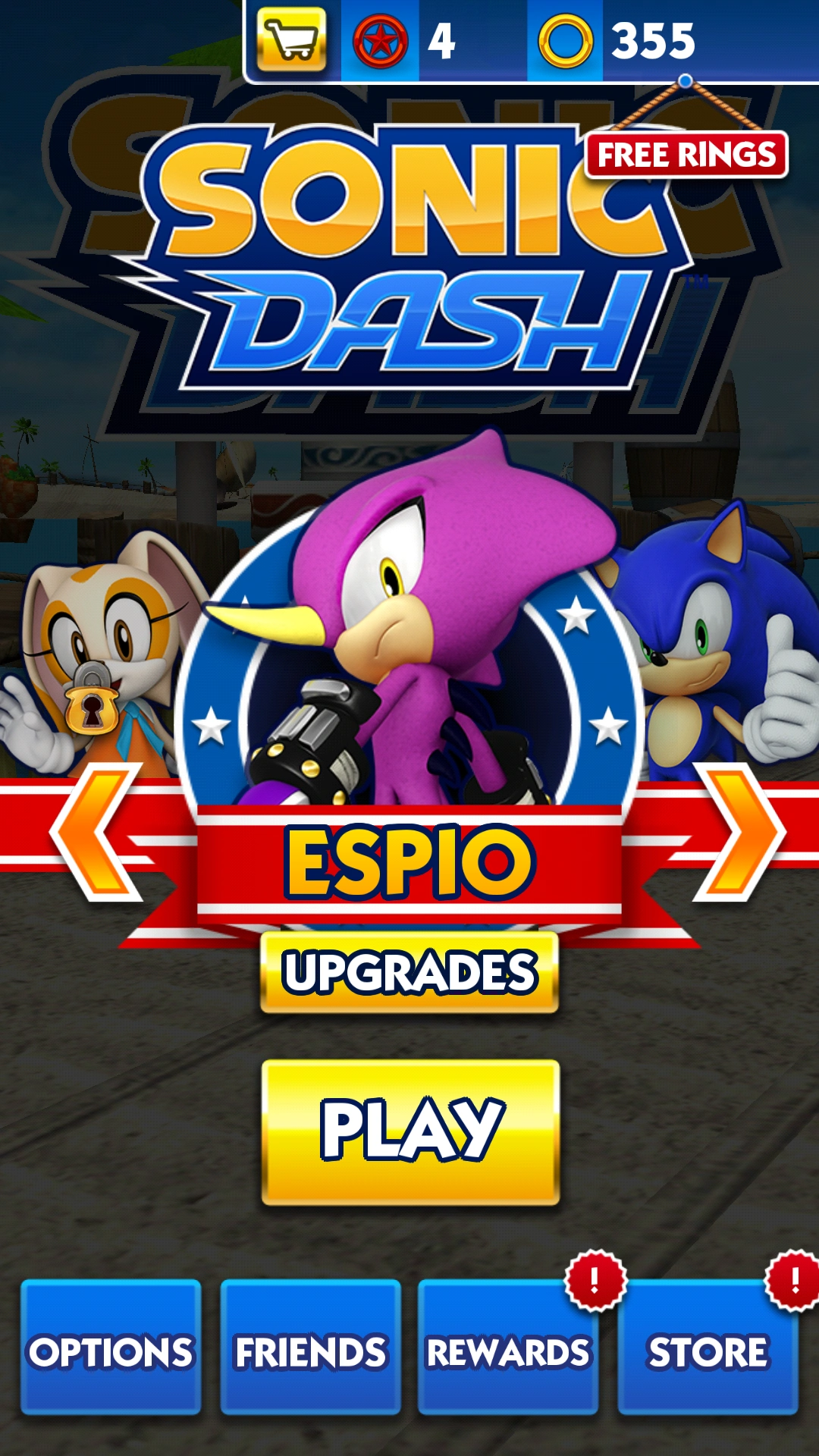Image resolution: width=819 pixels, height=1456 pixels.
Task: Tap the Free Rings sign
Action: coord(686,155)
